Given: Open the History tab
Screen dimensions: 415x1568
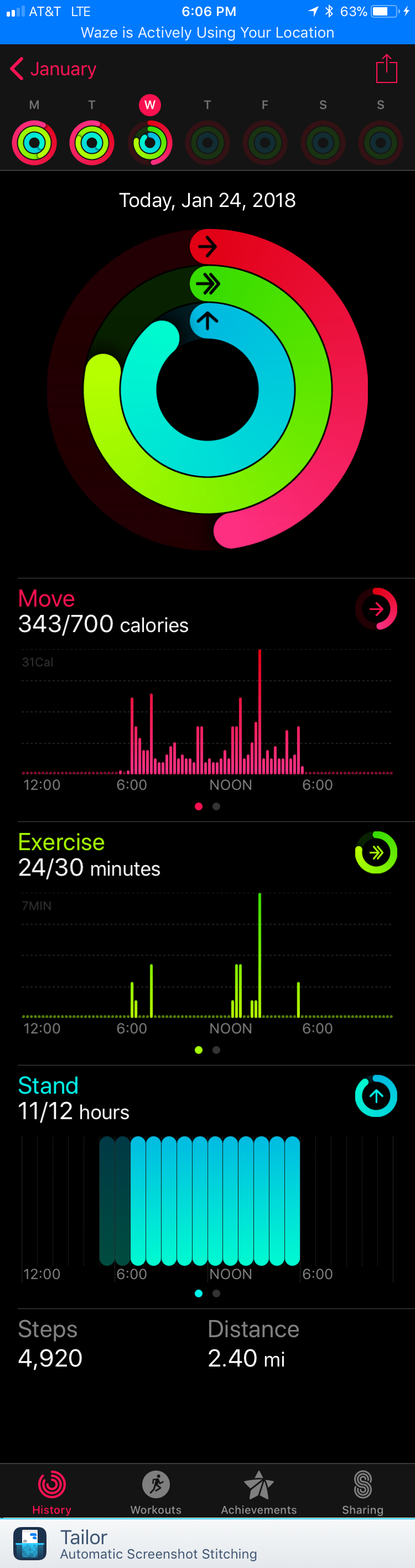Looking at the screenshot, I should click(x=51, y=1492).
